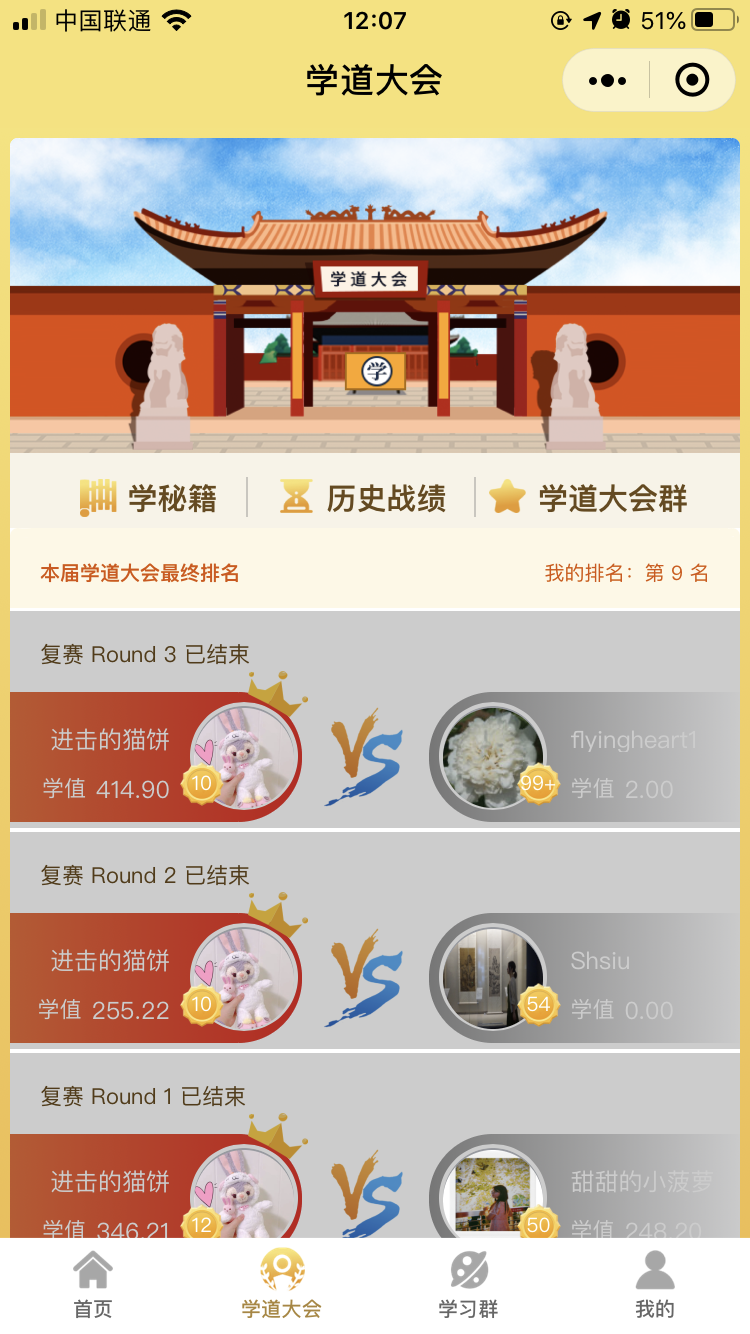The image size is (750, 1334).
Task: Tap the 学道大会 temple banner
Action: (375, 296)
